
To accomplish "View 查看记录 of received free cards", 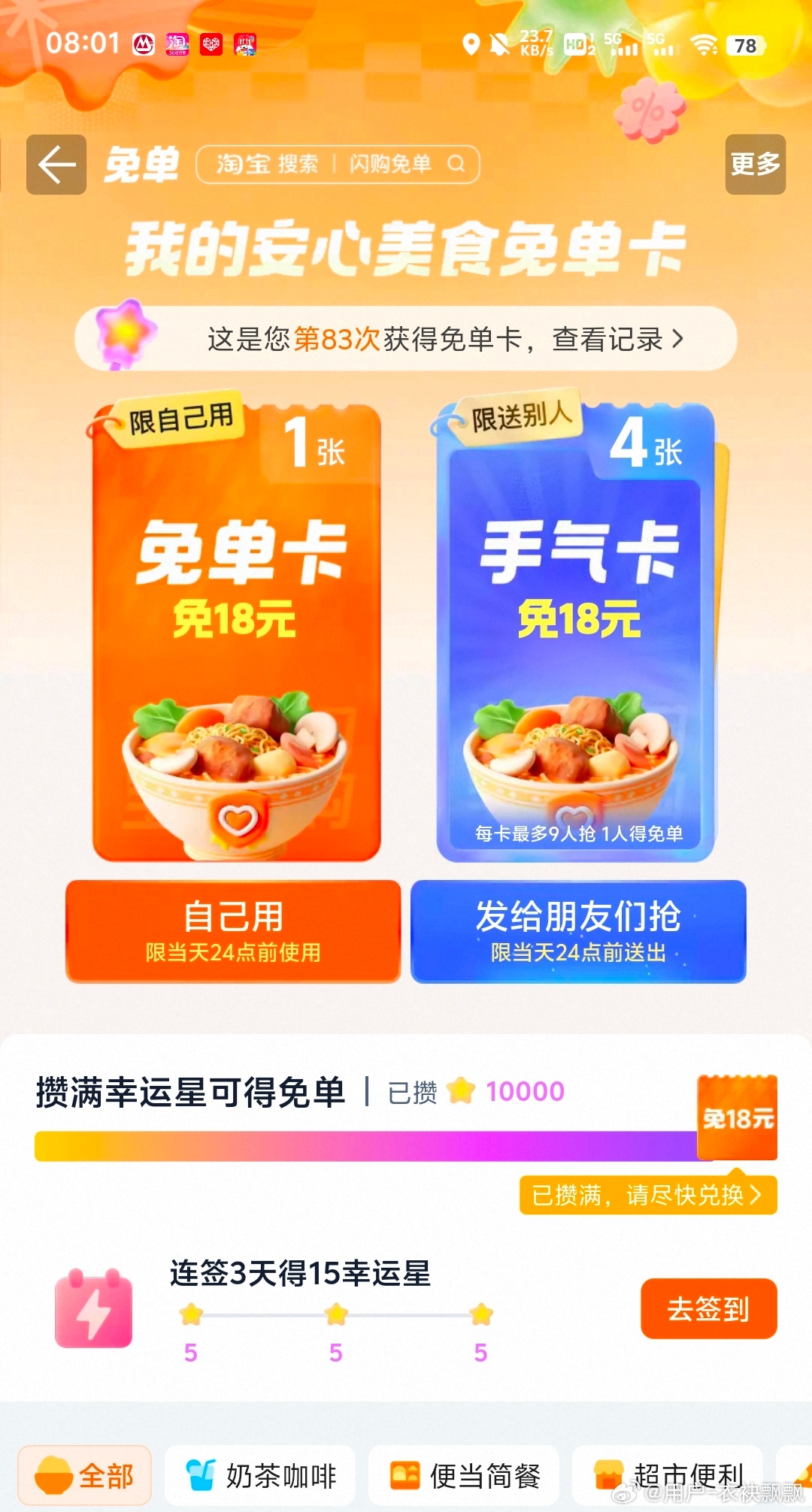I will pos(617,340).
